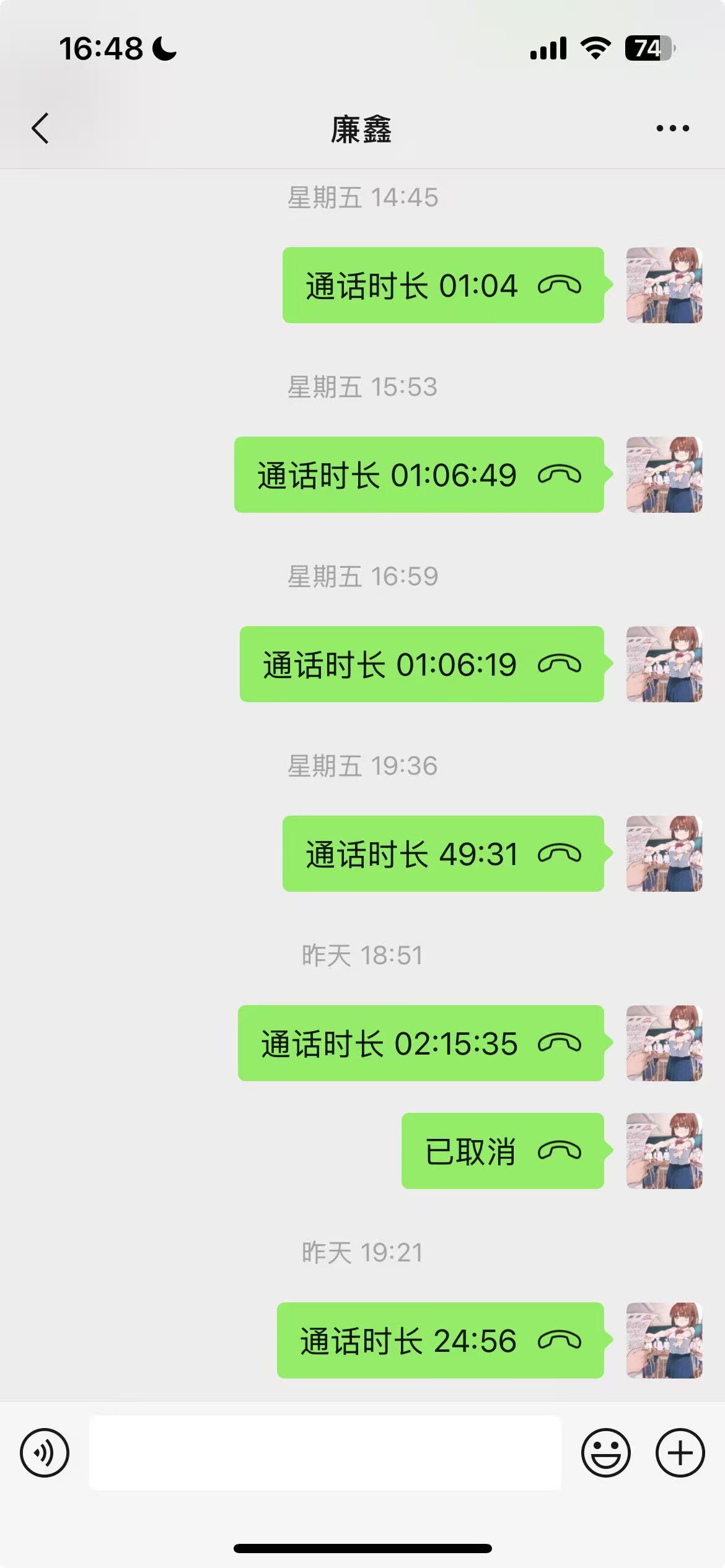The image size is (725, 1568).
Task: Tap the 通话时长 02:15:35 call bubble
Action: coord(421,1043)
